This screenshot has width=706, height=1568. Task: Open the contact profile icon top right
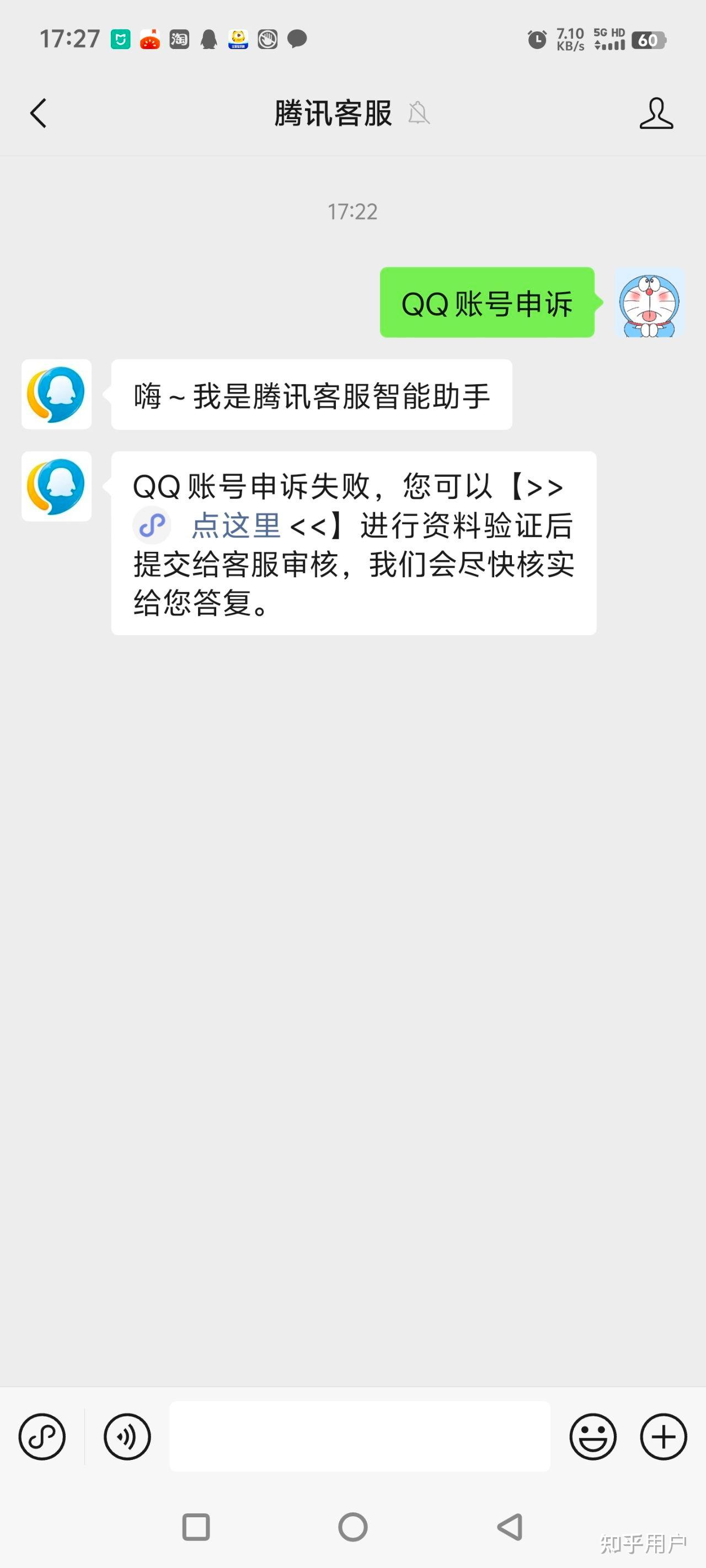657,113
